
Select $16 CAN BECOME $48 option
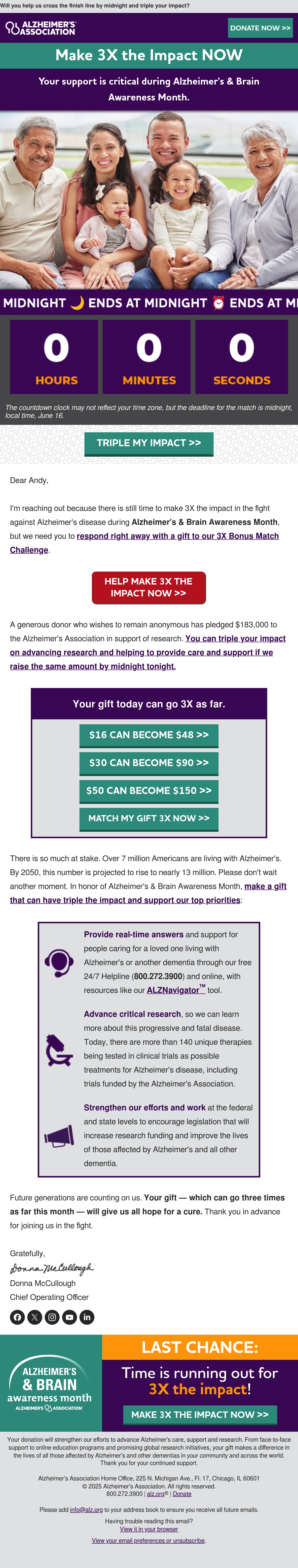149,735
